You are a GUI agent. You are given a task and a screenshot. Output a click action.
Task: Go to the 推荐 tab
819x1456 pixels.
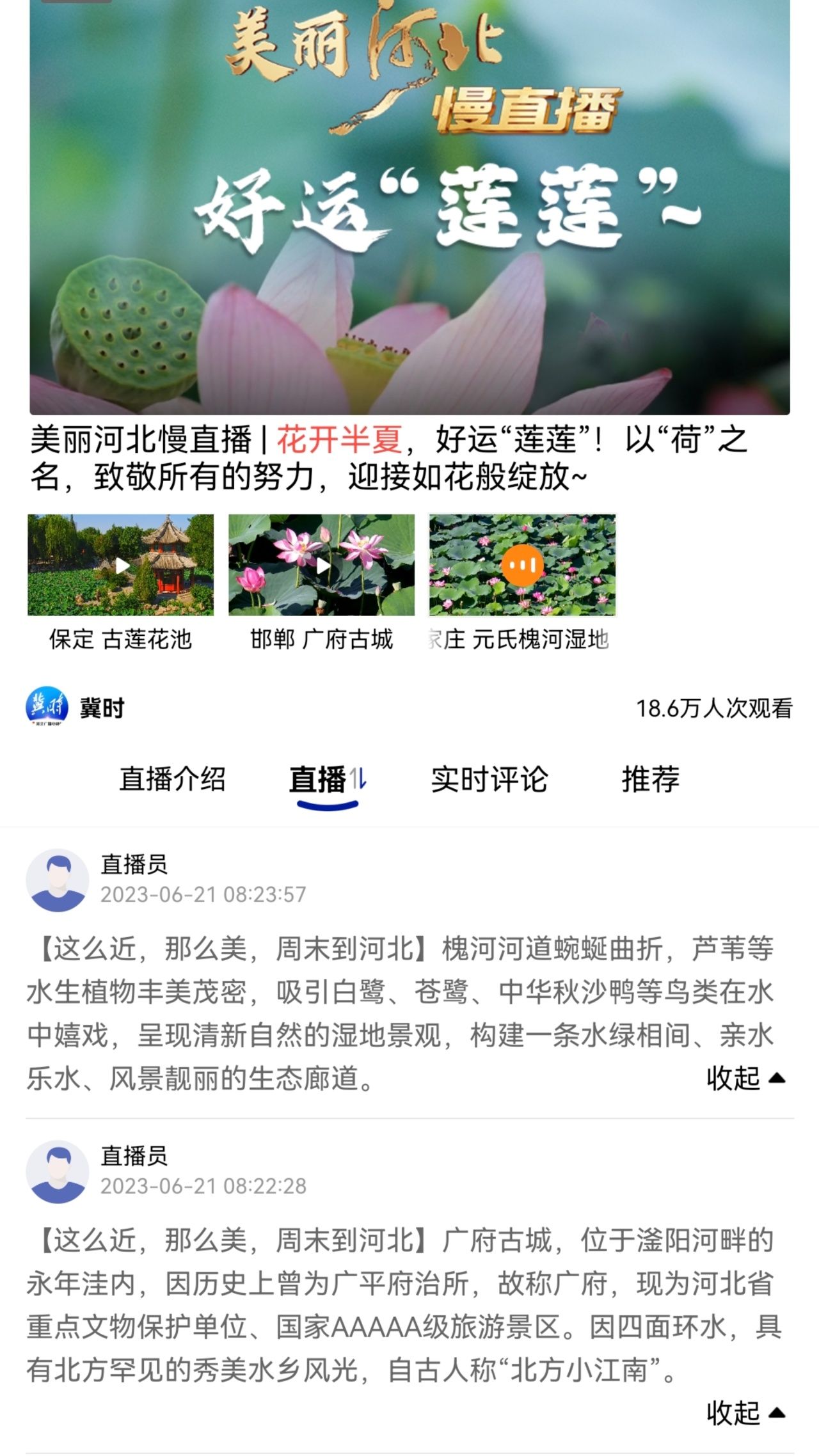(650, 779)
